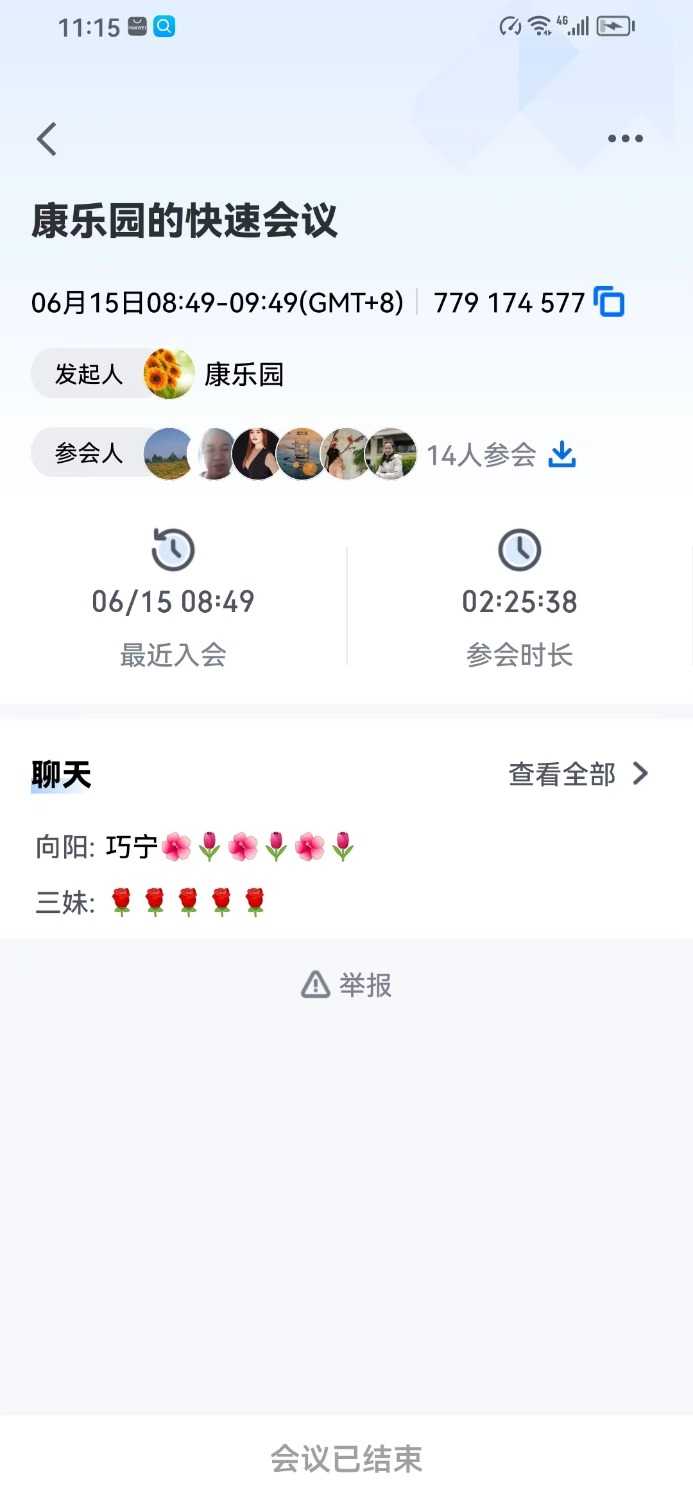Open the 参会人 attendee avatars list
693x1500 pixels.
[x=280, y=455]
